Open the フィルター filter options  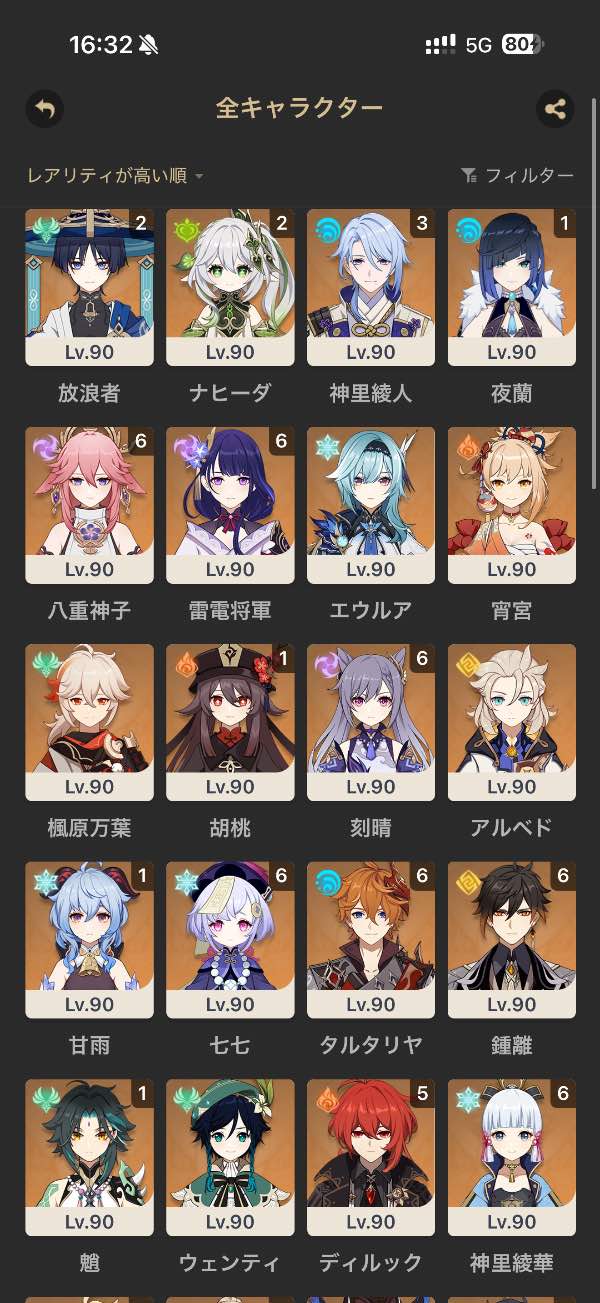click(x=518, y=176)
